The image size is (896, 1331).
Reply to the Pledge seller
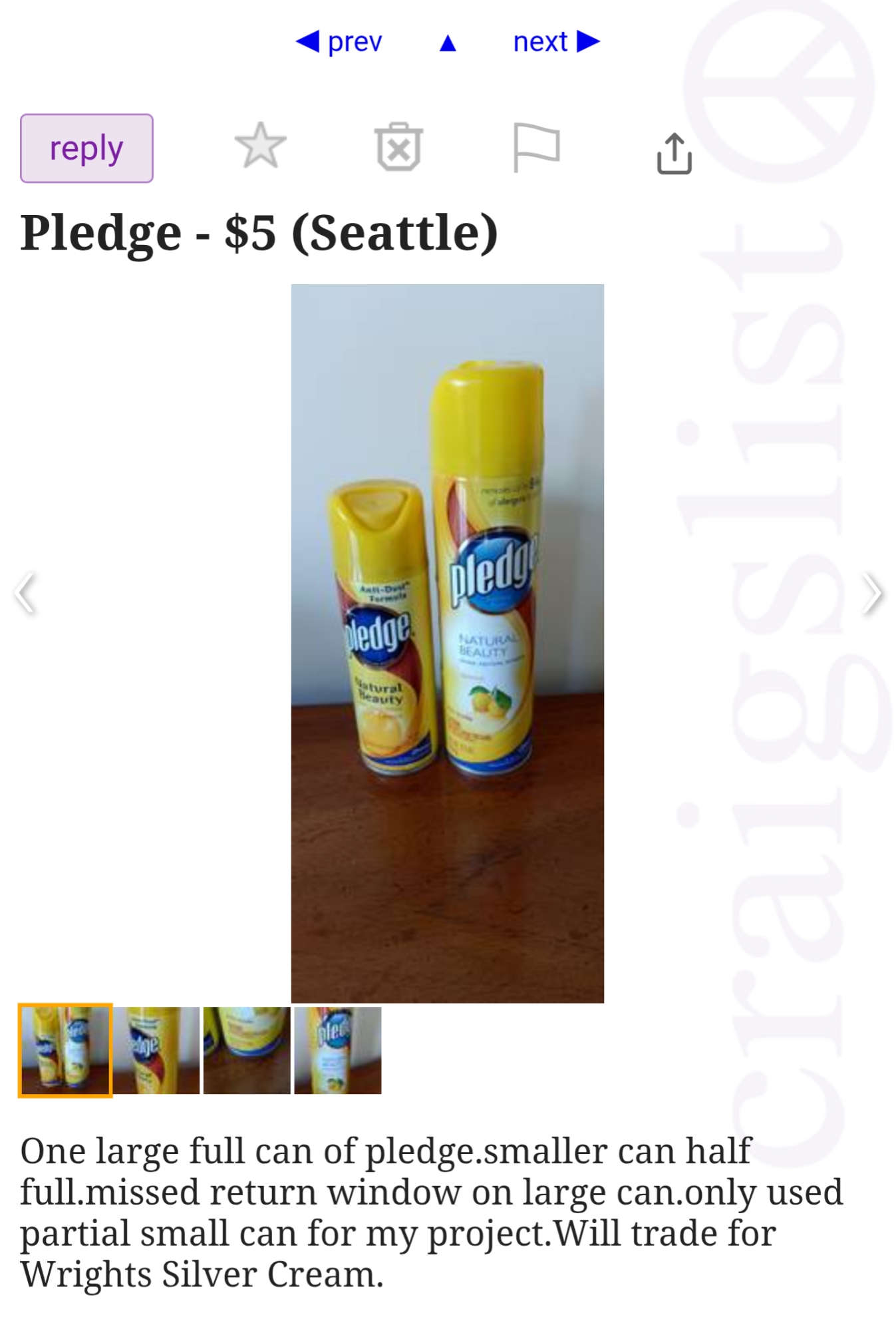[x=86, y=148]
